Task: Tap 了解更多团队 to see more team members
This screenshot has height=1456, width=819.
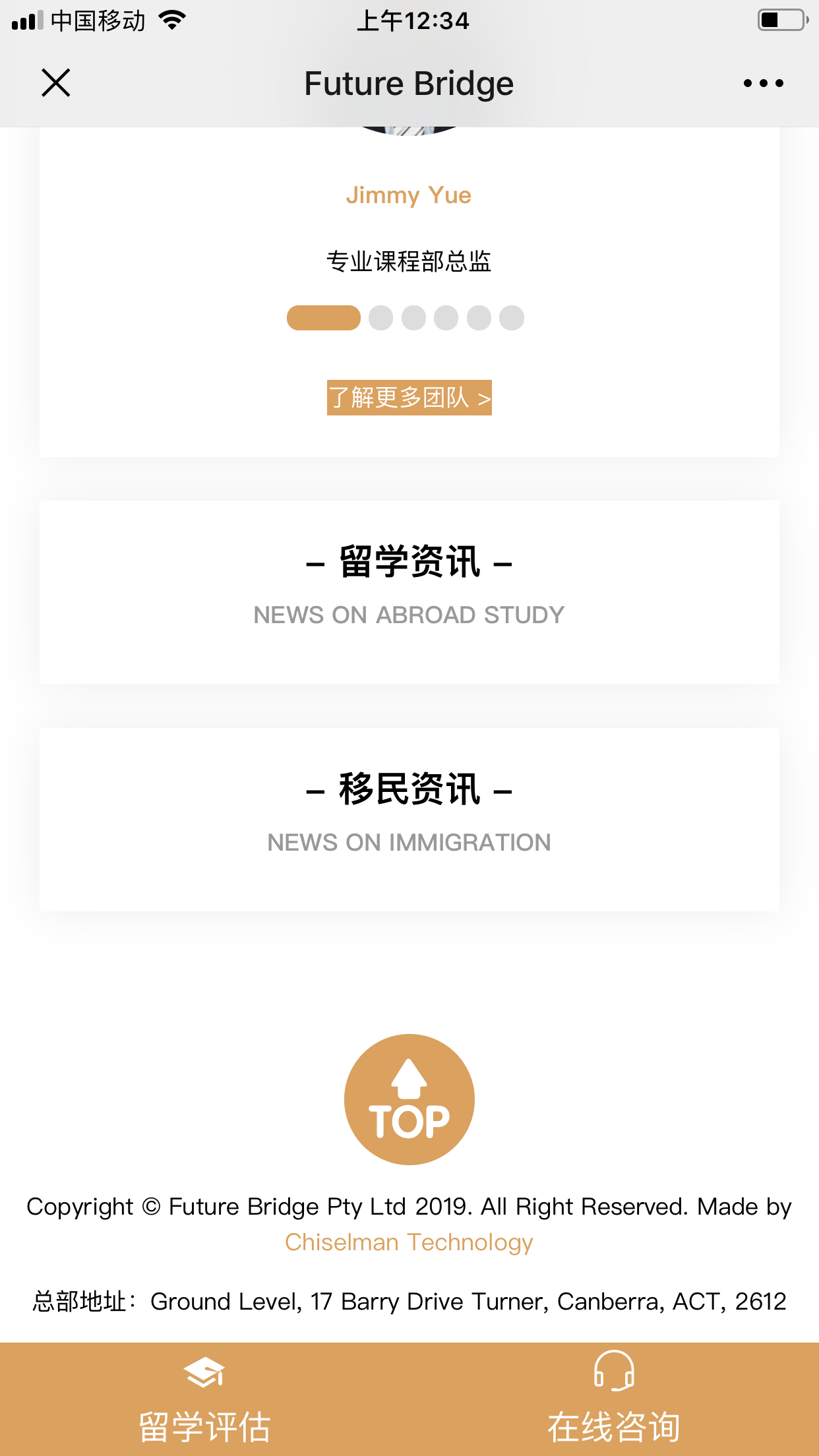Action: pos(409,398)
